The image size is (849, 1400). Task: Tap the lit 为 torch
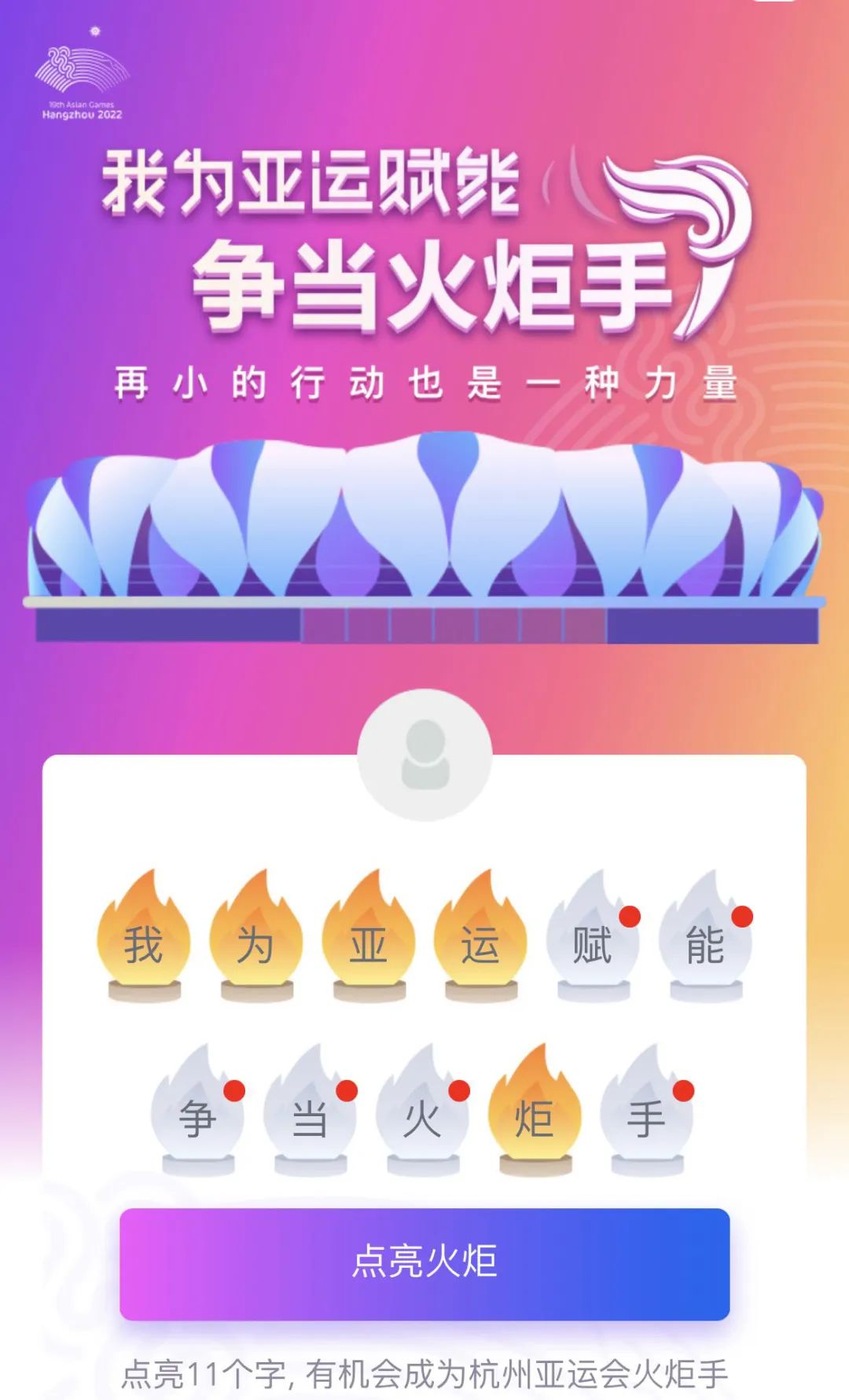coord(255,939)
